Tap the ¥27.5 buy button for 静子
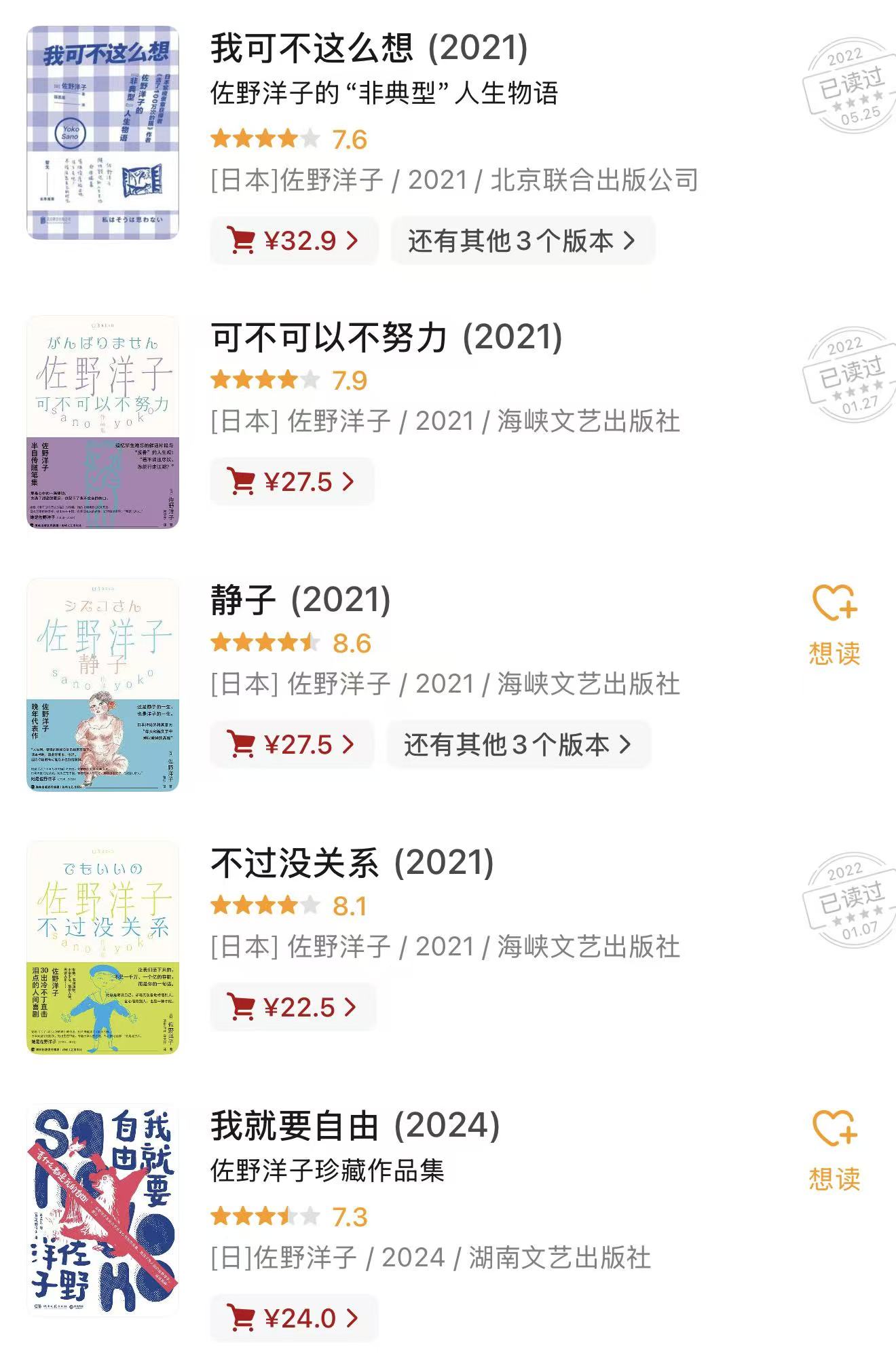 coord(292,745)
